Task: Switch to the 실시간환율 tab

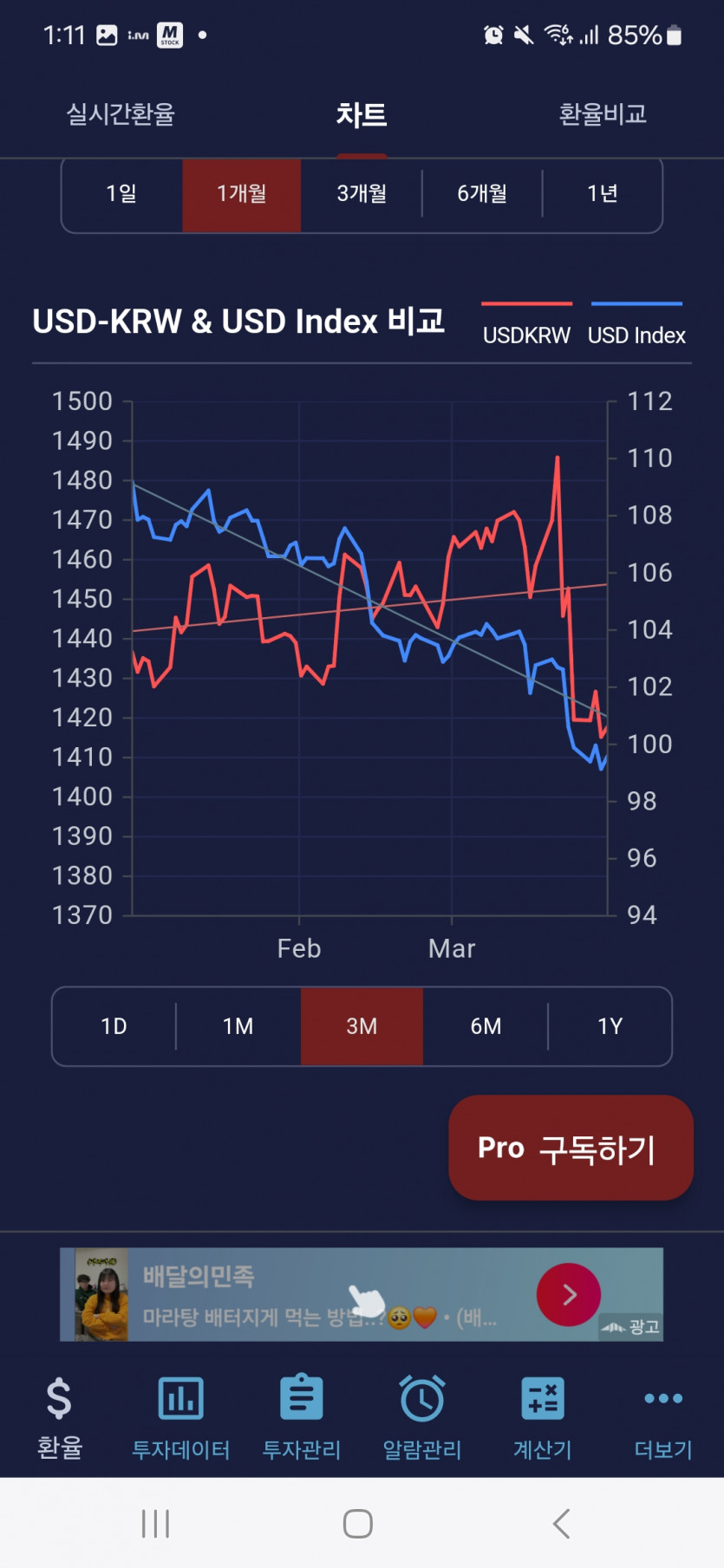Action: pos(121,114)
